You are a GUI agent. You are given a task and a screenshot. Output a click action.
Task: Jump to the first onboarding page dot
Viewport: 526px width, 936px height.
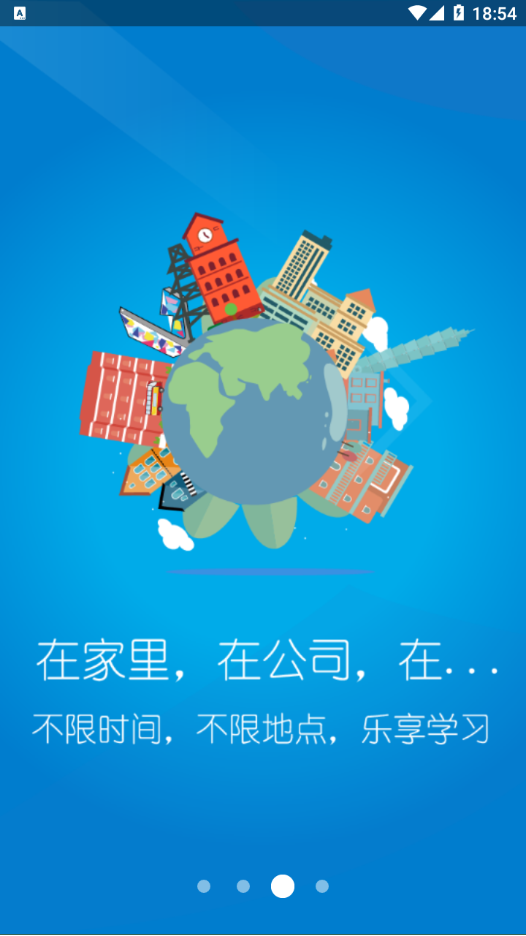point(204,886)
